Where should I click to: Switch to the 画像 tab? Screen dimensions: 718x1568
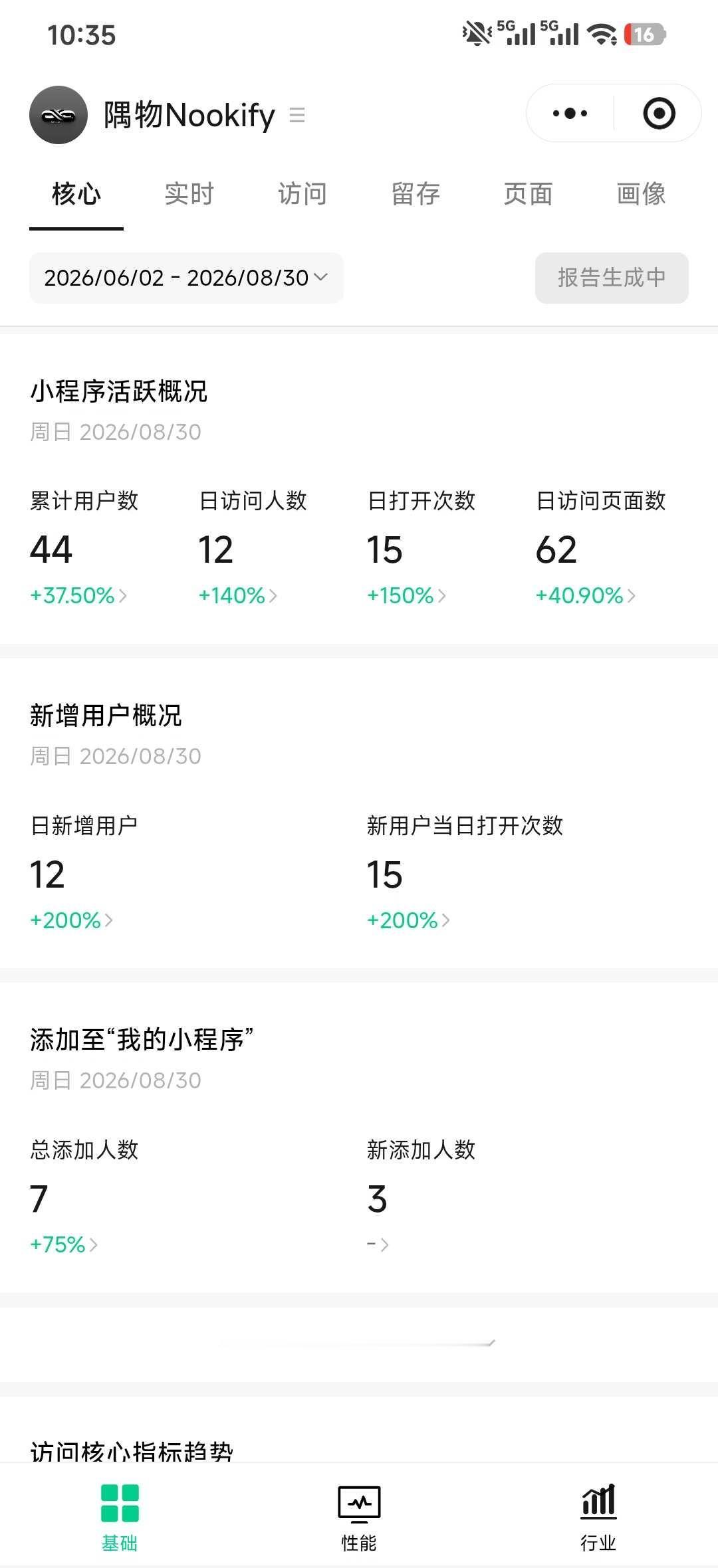pos(642,194)
